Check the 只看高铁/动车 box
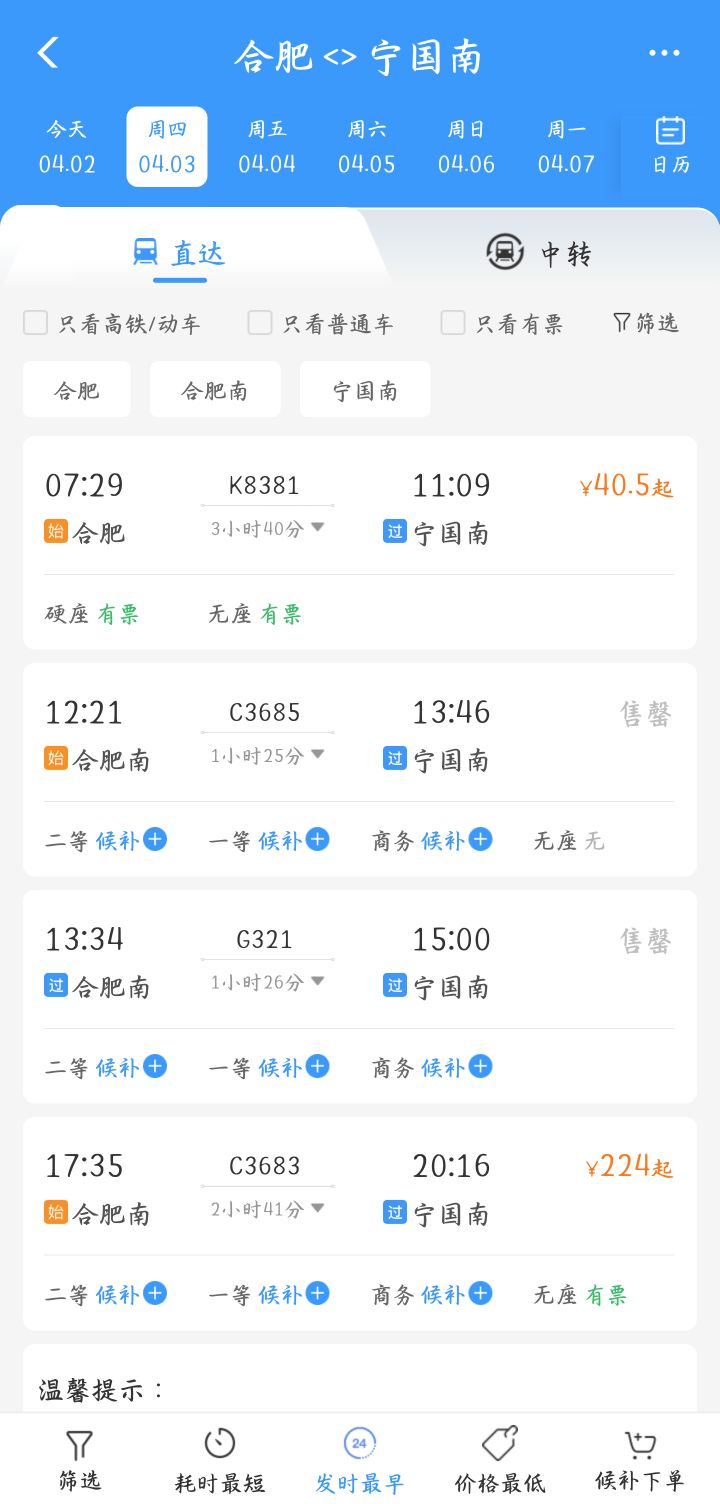 click(x=36, y=323)
